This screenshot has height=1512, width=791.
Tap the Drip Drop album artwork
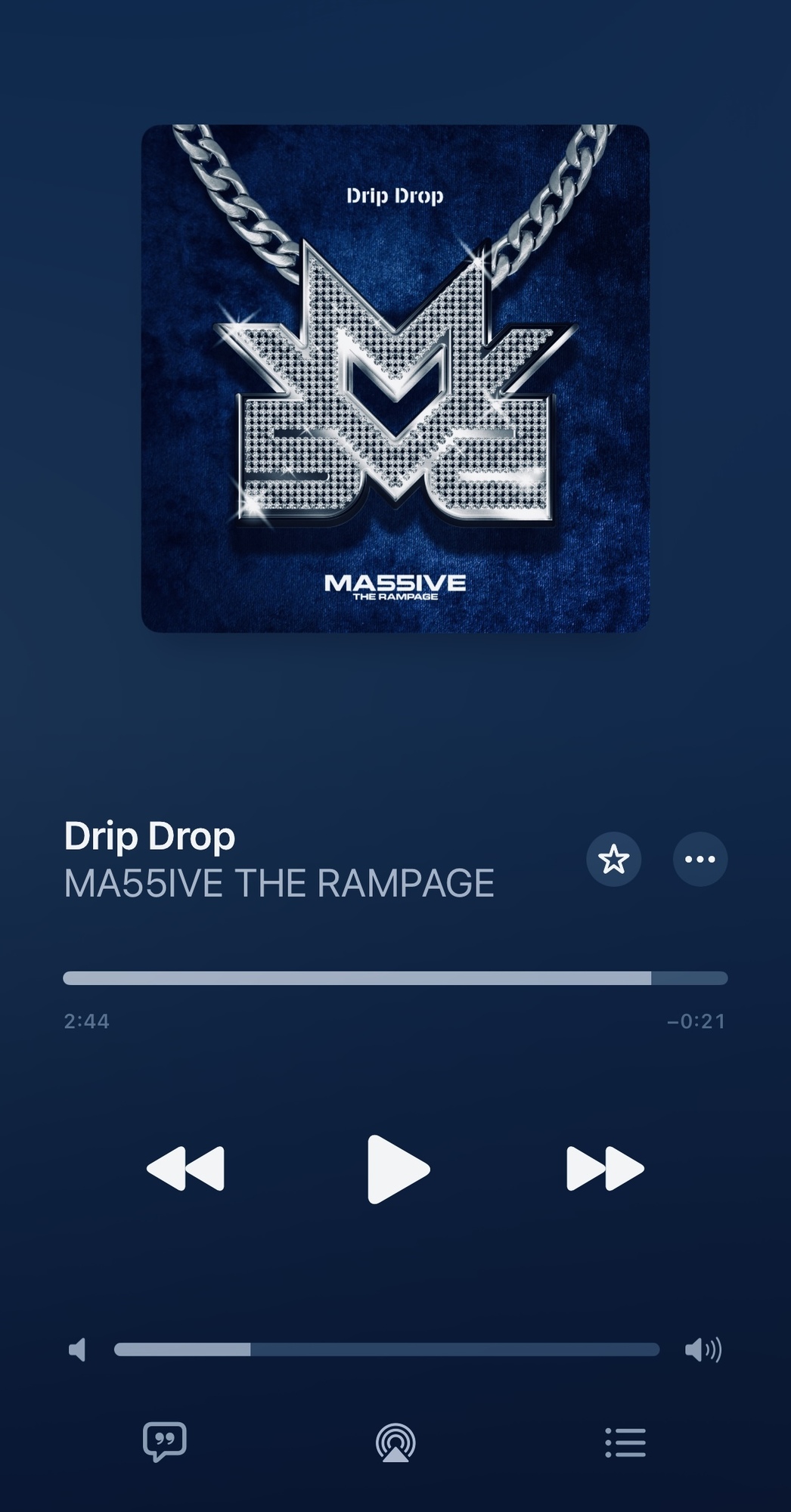tap(395, 378)
